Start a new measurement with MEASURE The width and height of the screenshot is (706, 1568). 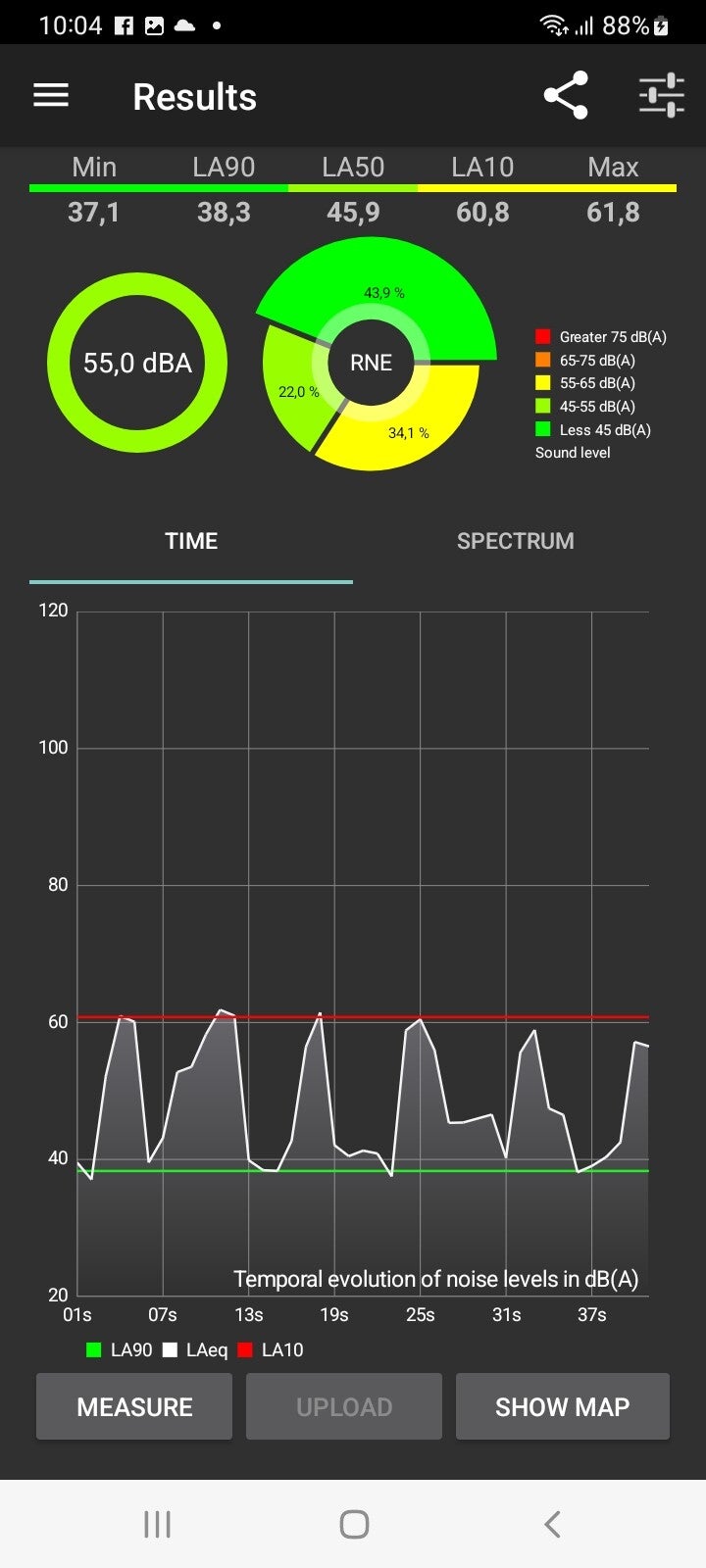134,1406
